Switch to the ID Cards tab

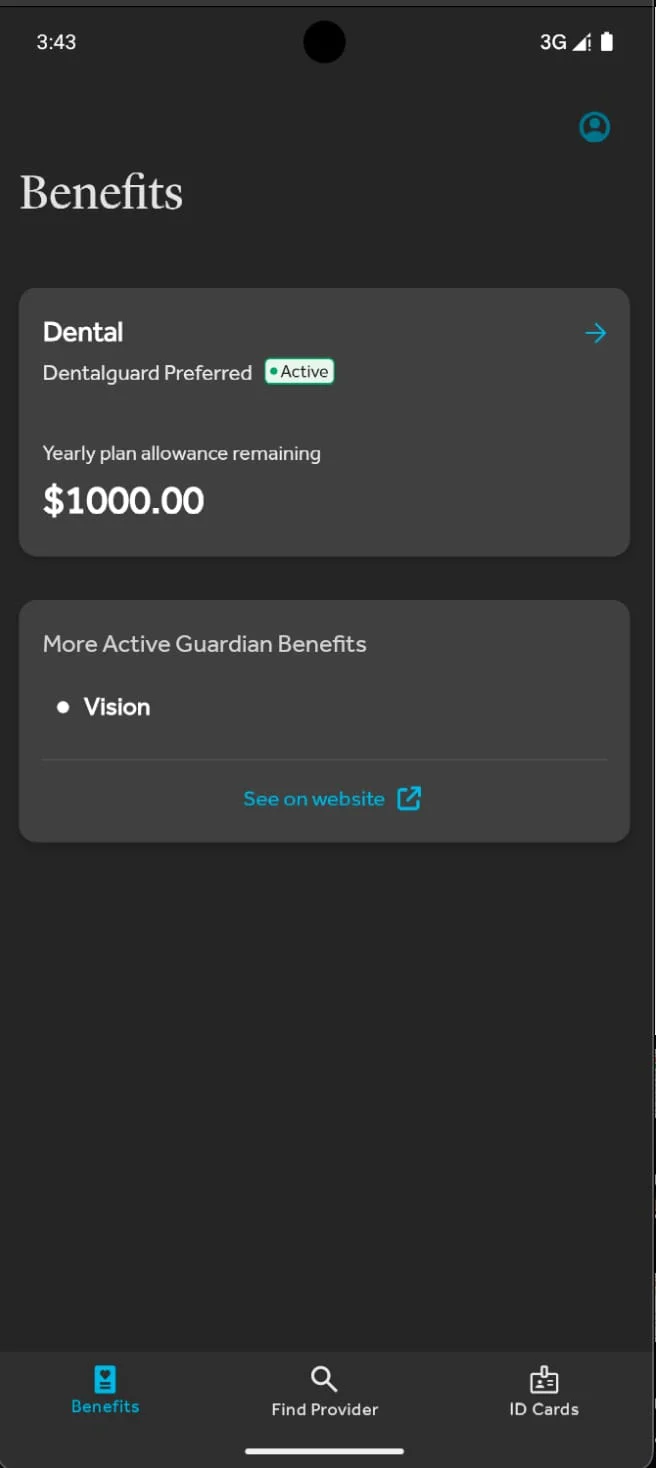543,1391
